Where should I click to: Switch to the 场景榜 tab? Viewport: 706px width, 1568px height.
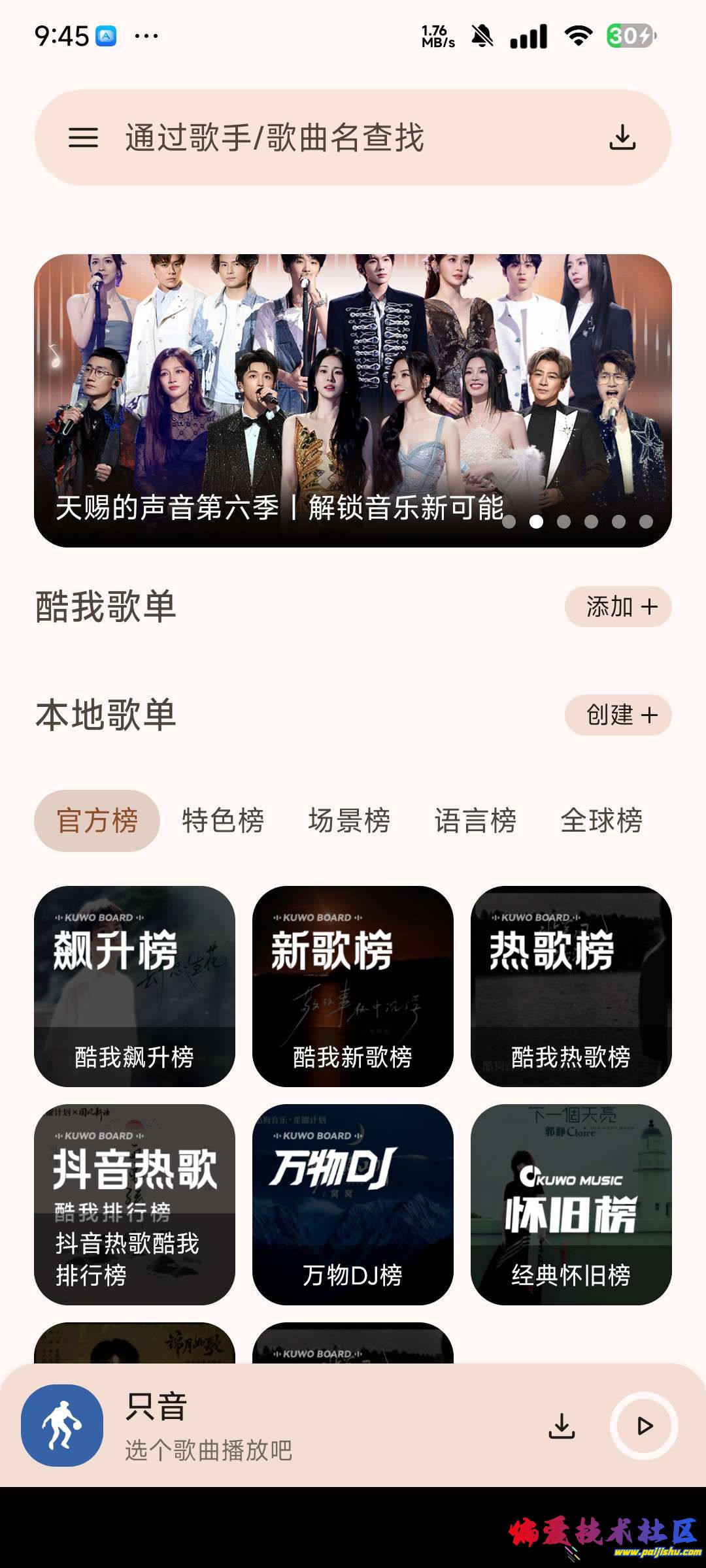pyautogui.click(x=349, y=821)
